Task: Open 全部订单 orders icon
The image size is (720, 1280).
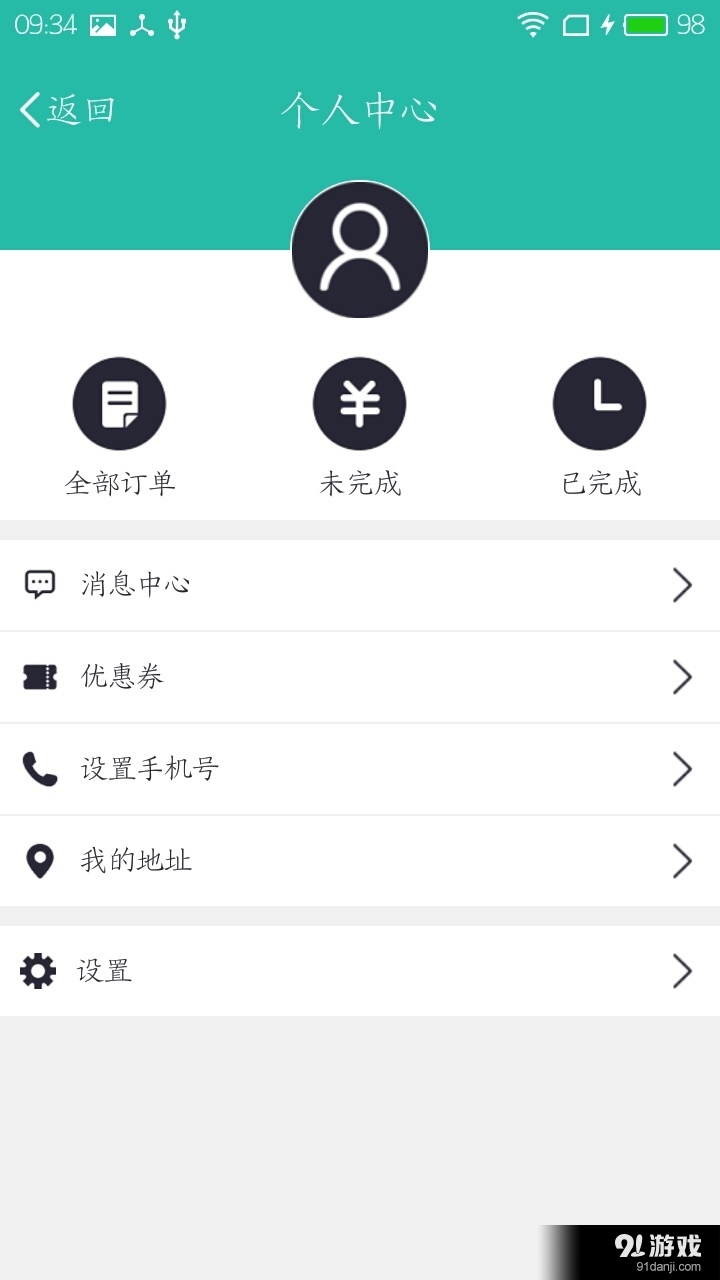Action: (x=120, y=403)
